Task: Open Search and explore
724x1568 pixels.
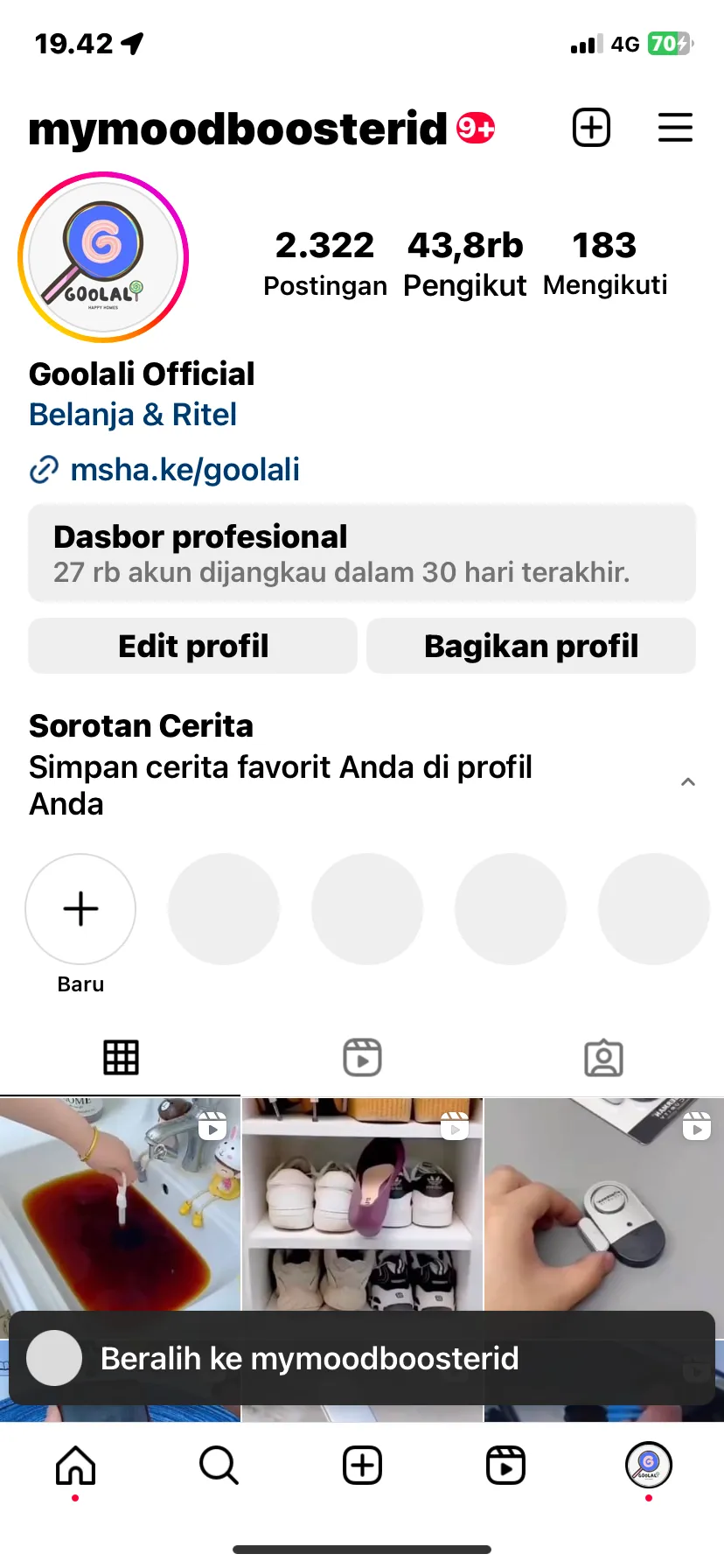Action: pos(219,1466)
